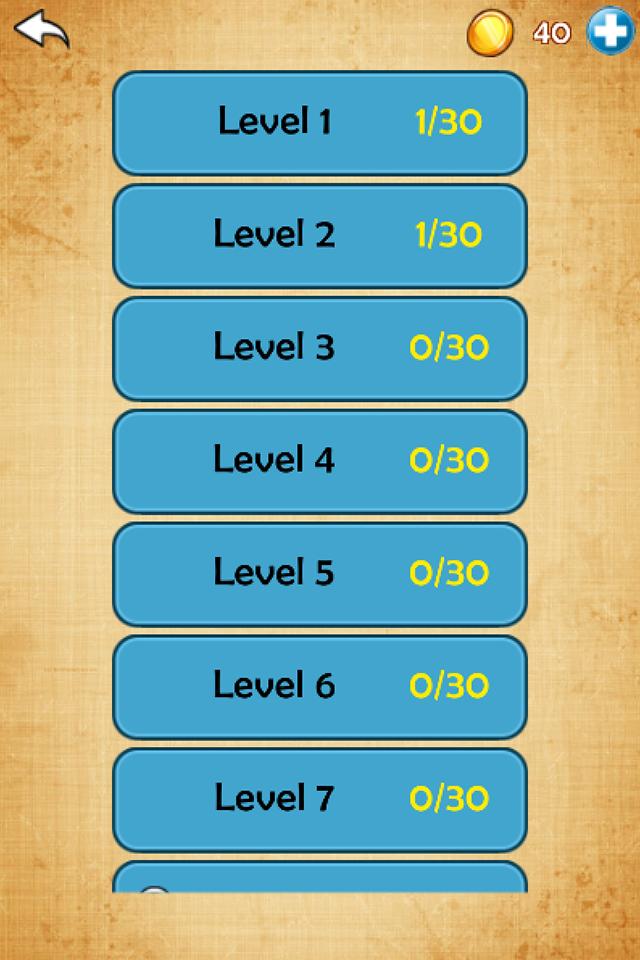
Task: Choose Level 4
Action: point(320,461)
